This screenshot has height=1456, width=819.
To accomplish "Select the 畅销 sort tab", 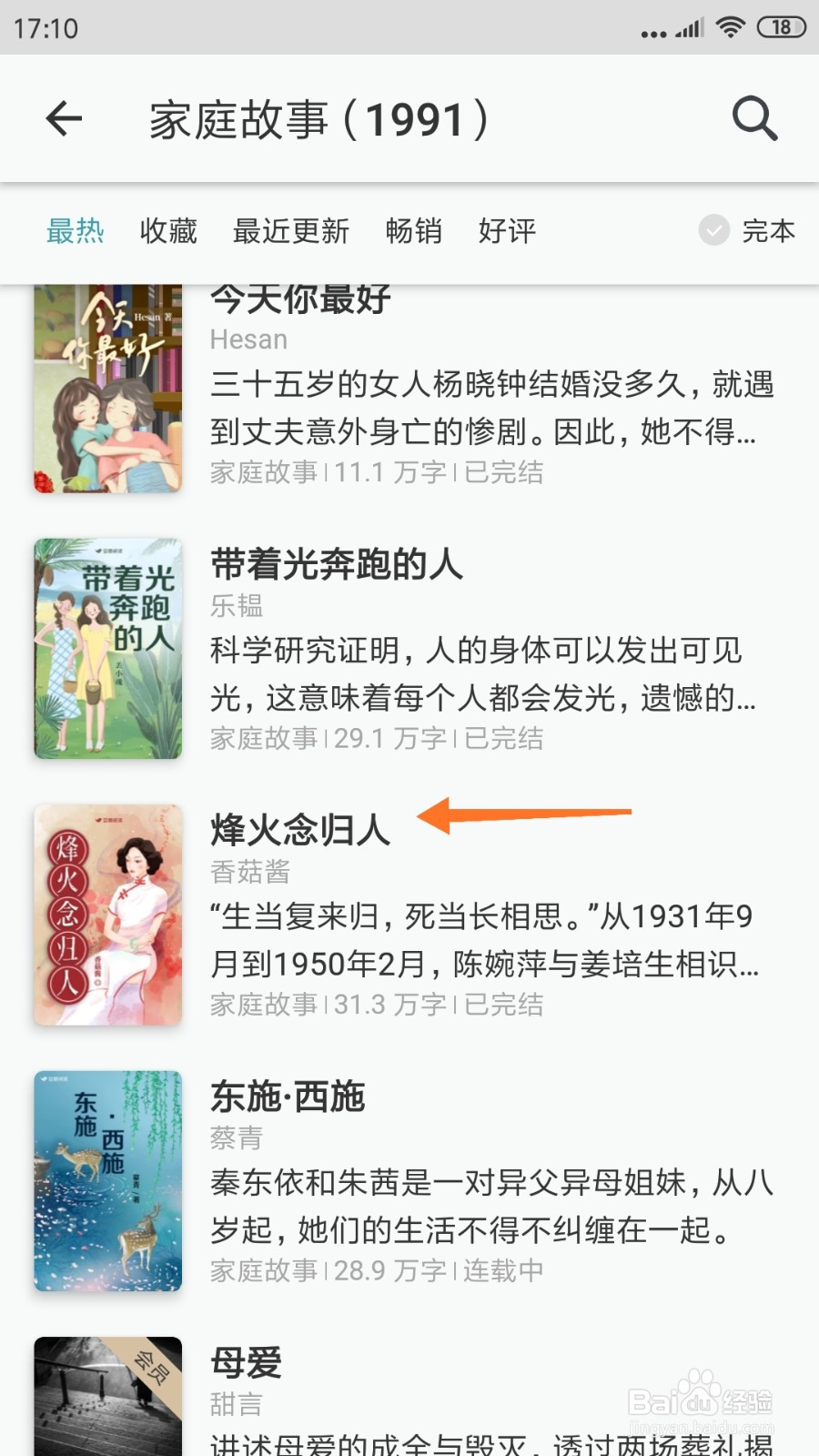I will 414,231.
